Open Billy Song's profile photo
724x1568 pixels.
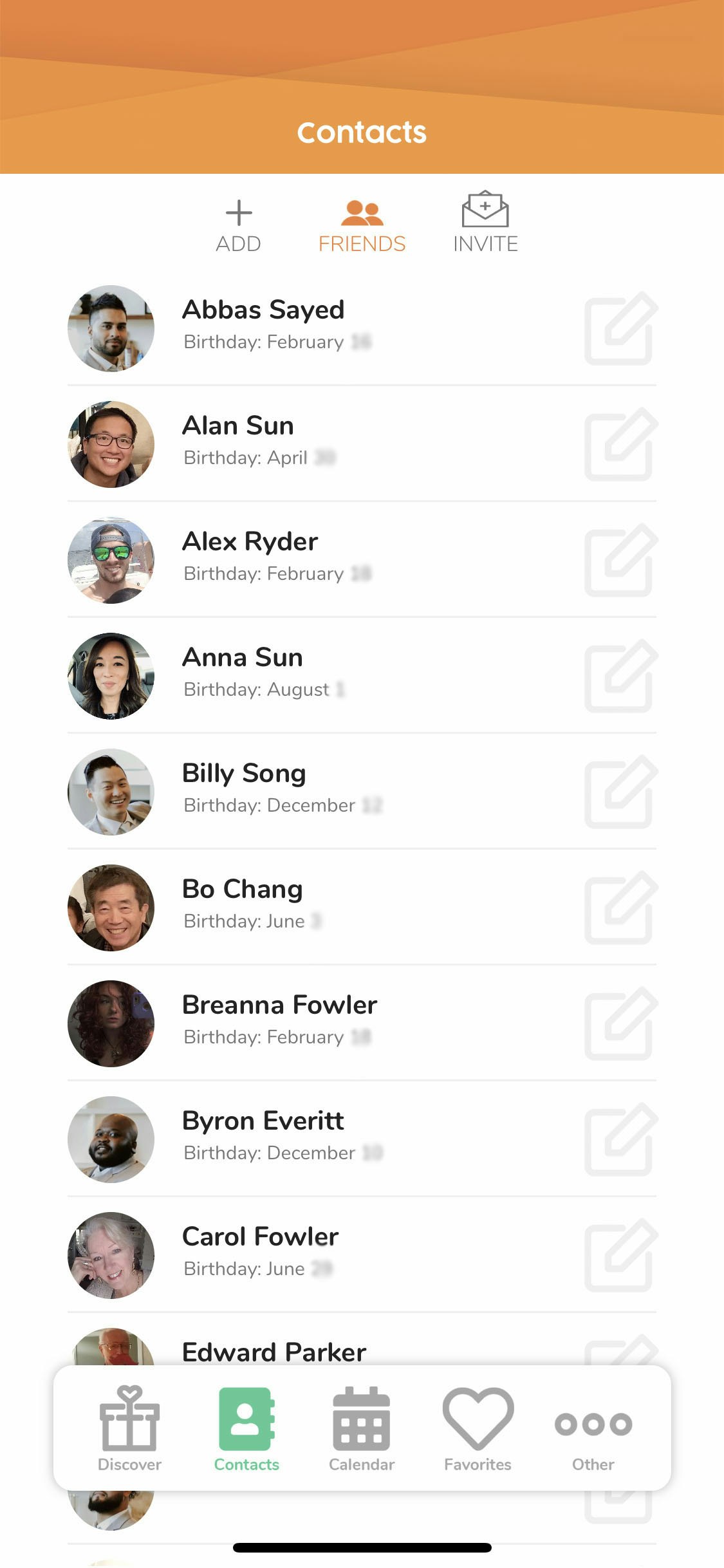(x=110, y=791)
